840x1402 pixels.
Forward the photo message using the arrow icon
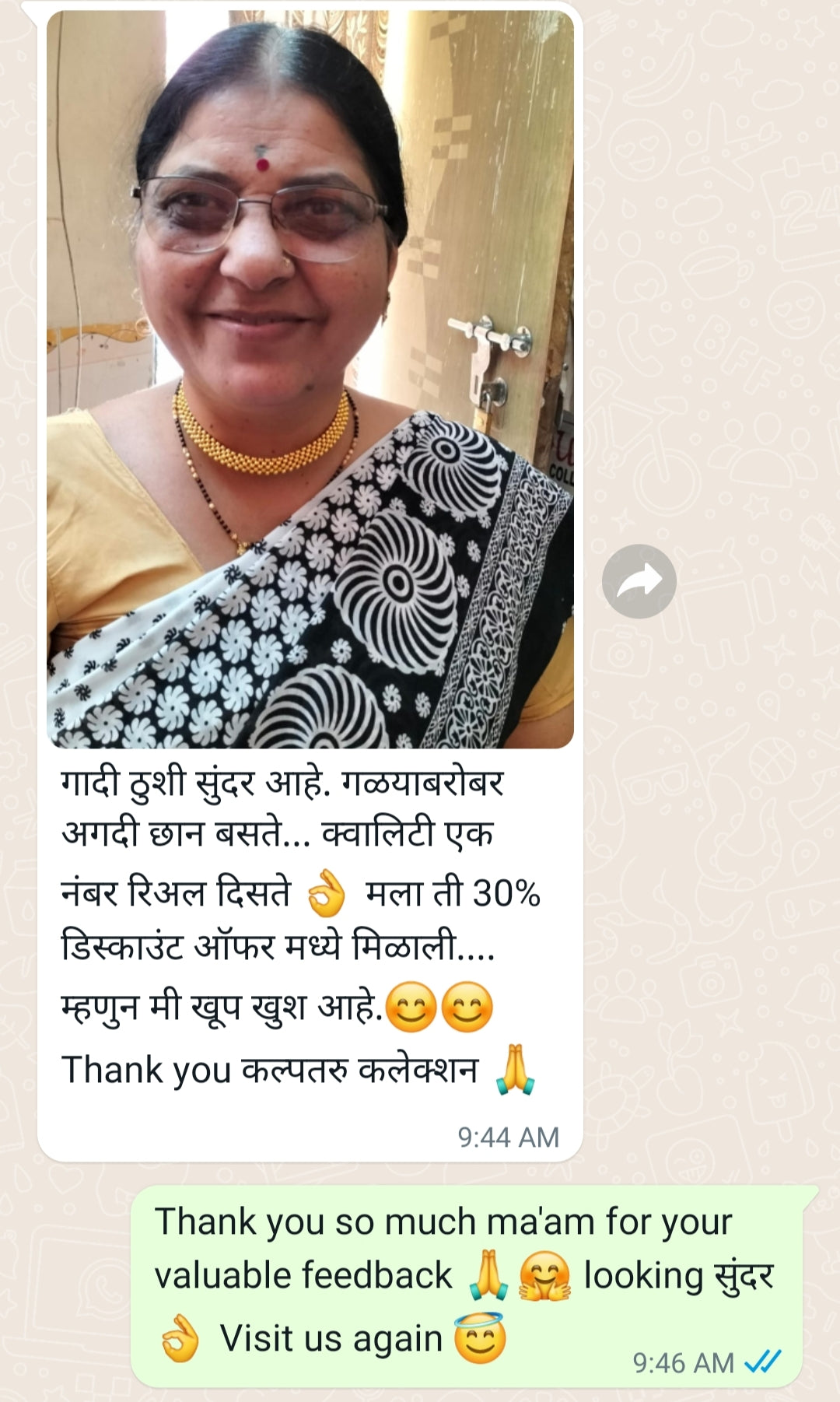(x=639, y=581)
